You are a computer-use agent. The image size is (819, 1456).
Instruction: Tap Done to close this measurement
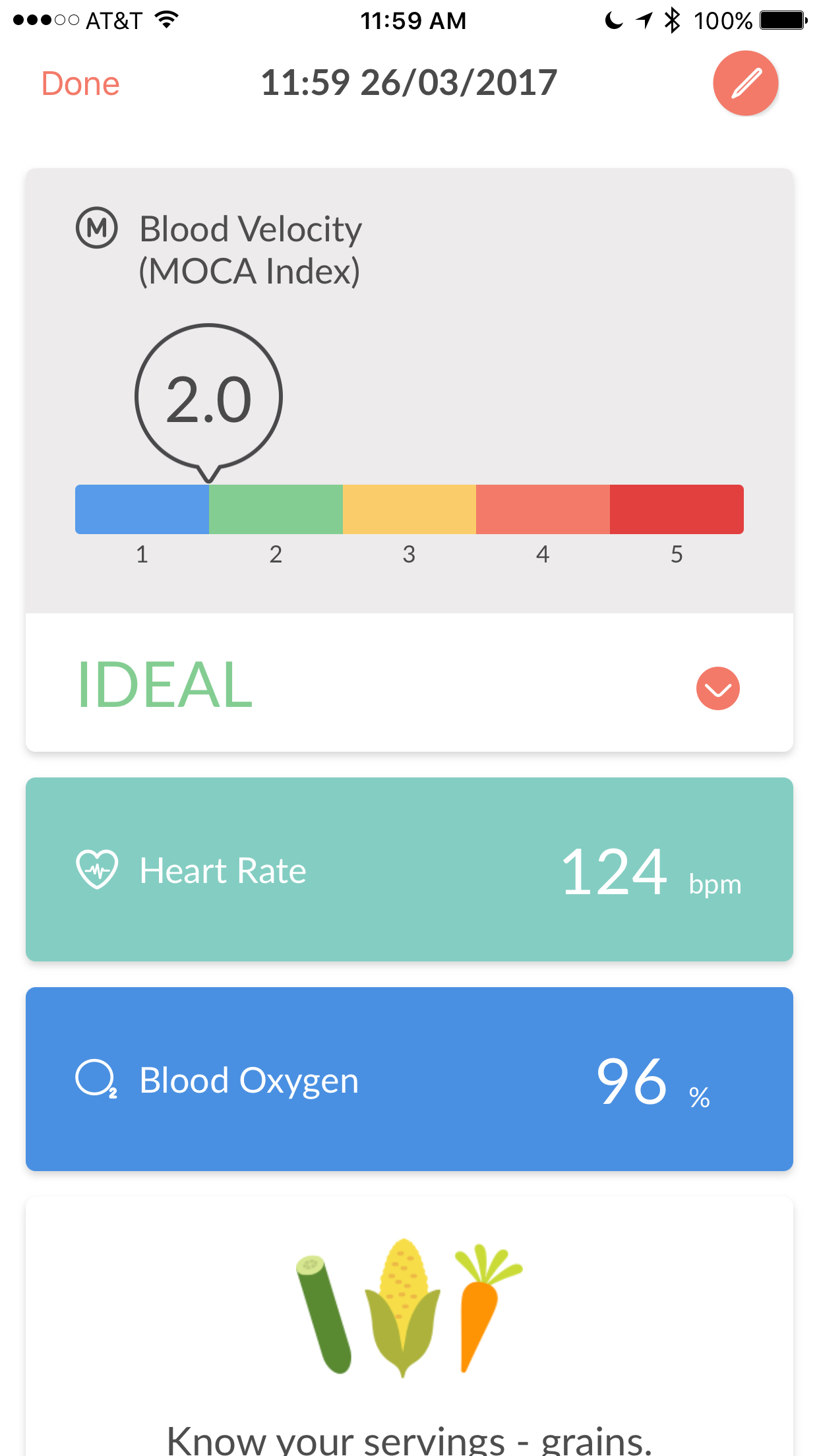(80, 84)
